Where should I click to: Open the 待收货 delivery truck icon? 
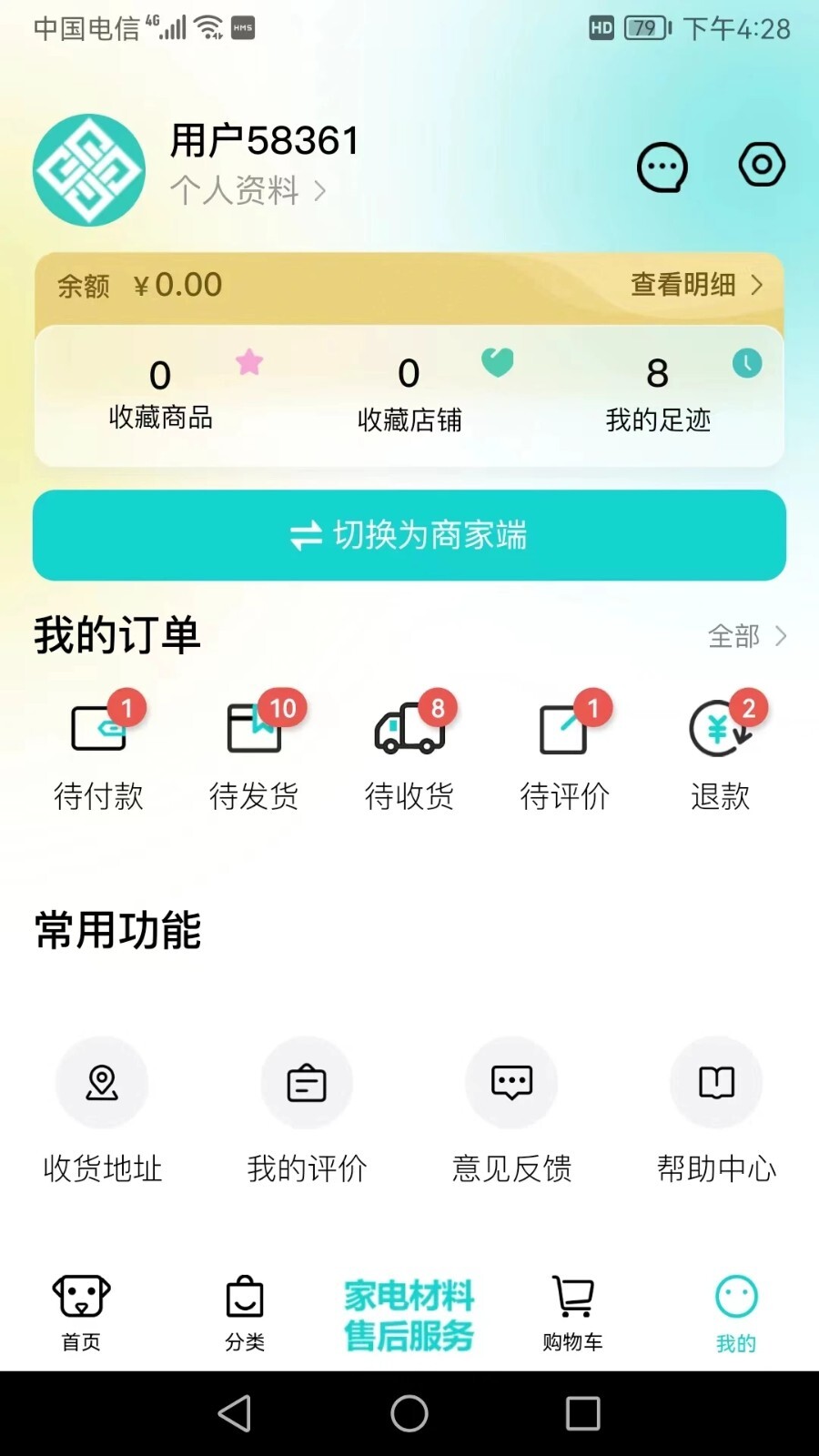tap(409, 737)
